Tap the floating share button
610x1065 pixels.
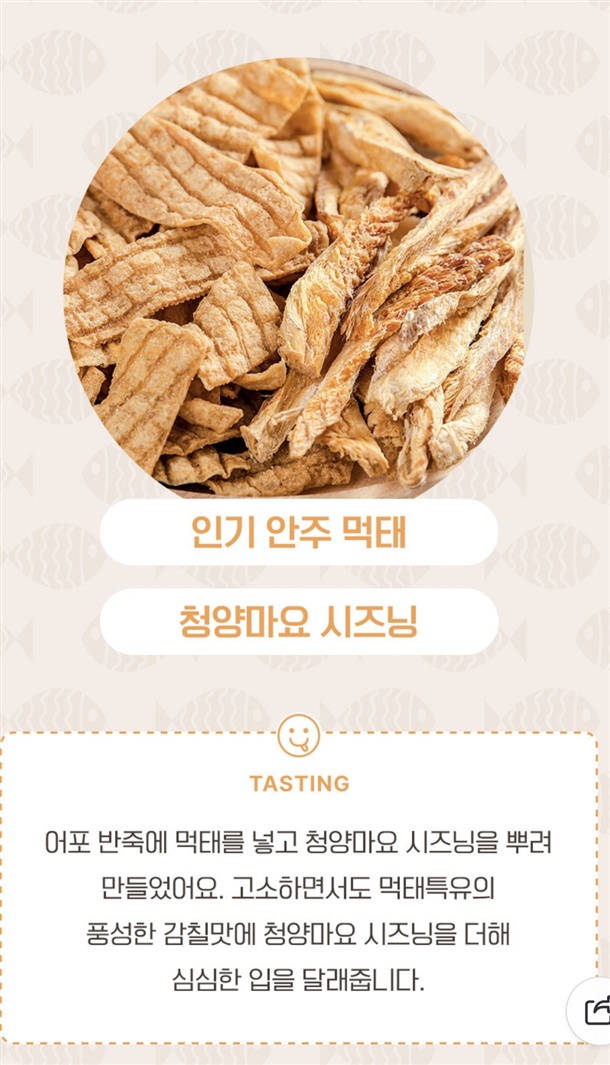click(596, 1012)
